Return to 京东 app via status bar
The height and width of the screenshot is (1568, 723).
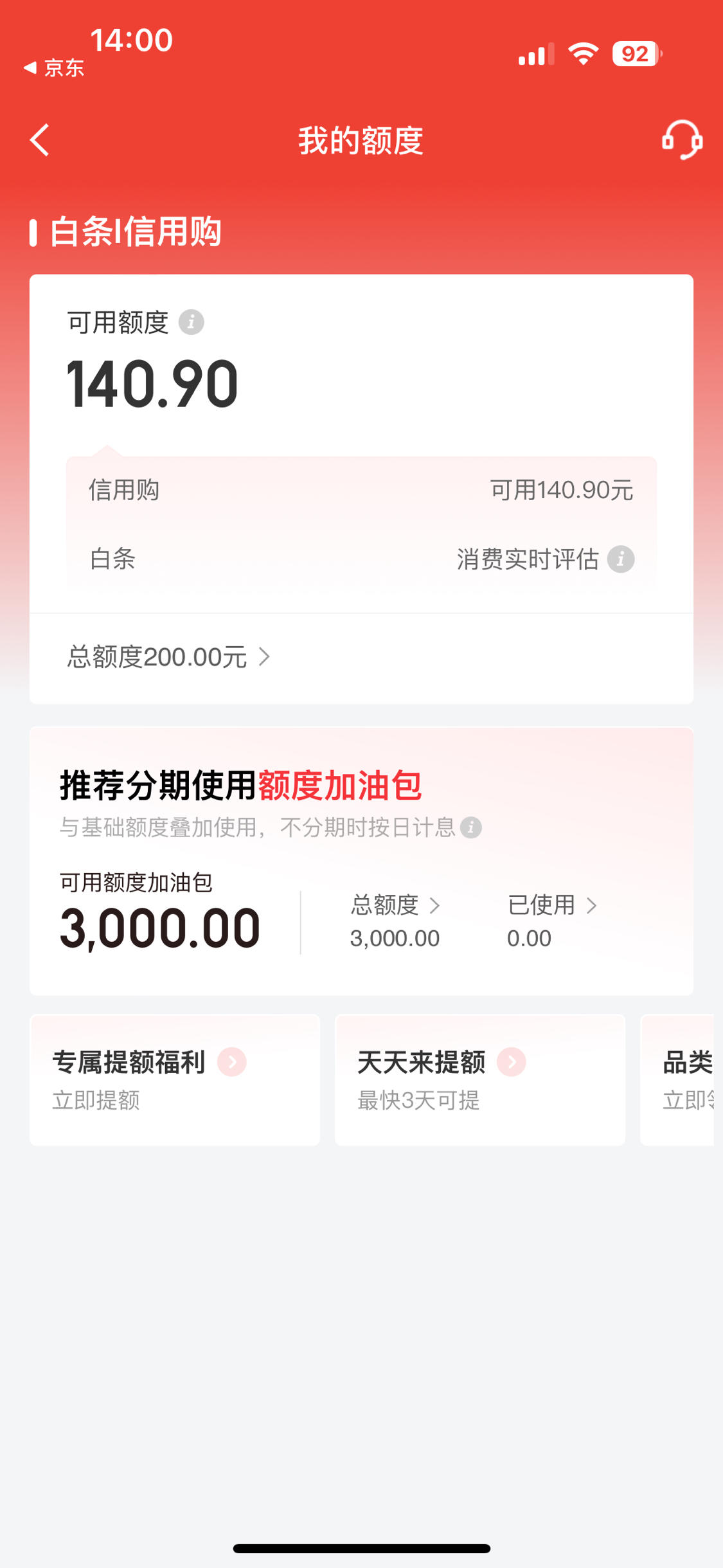(x=54, y=68)
